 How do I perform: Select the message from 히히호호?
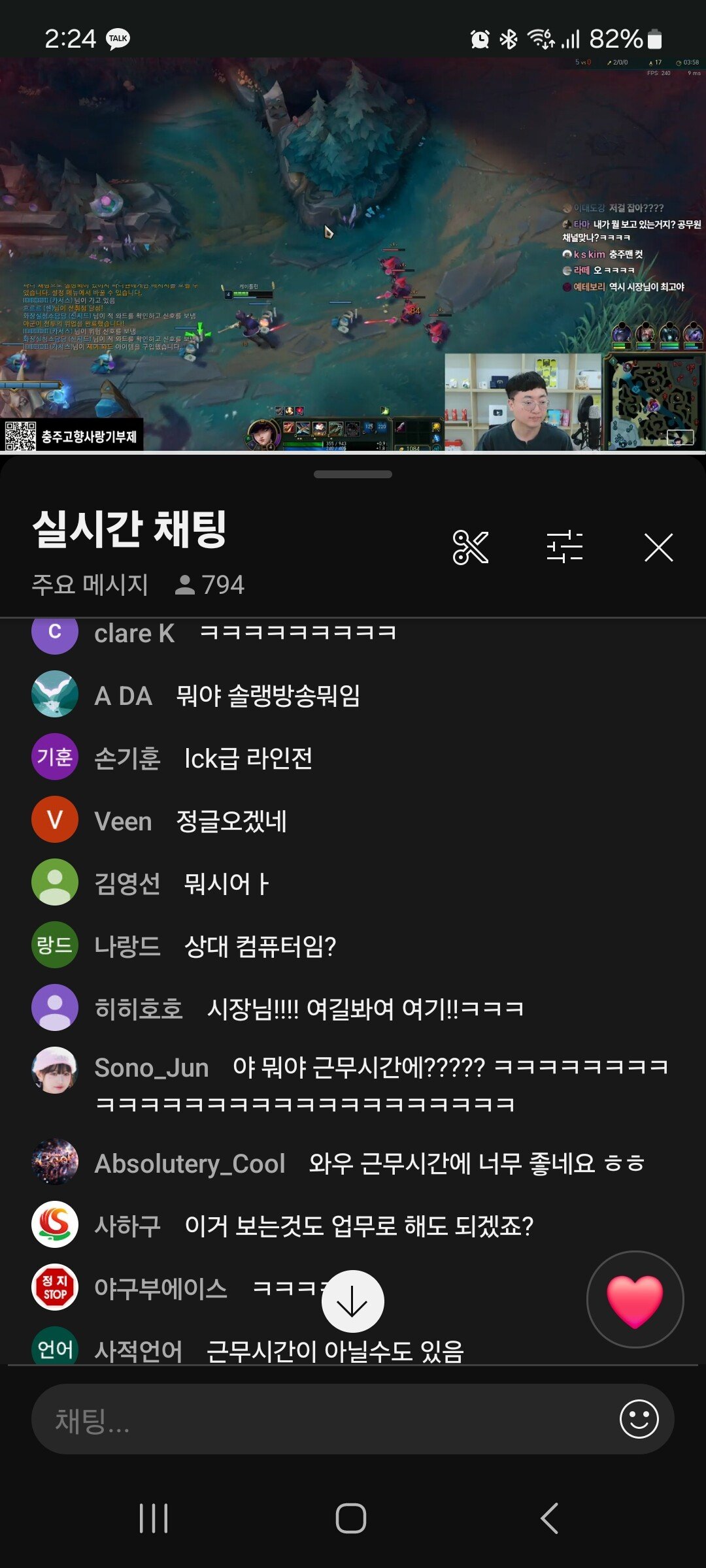[353, 1008]
